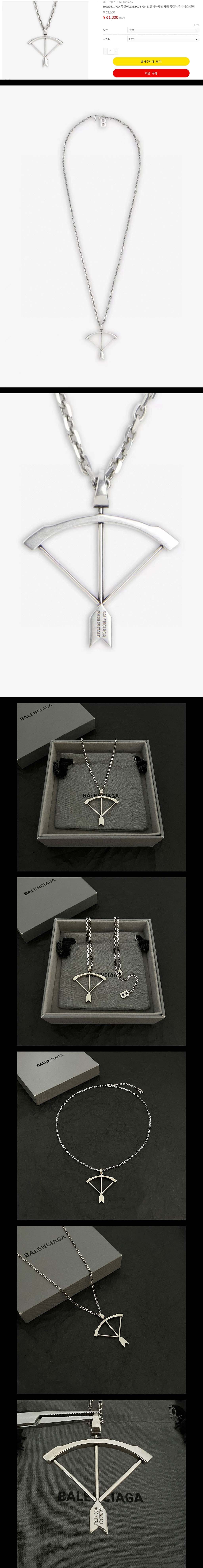Screen dimensions: 203x1568
Task: Open the BALENCIAGA breadcrumb link
Action: coord(126,2)
